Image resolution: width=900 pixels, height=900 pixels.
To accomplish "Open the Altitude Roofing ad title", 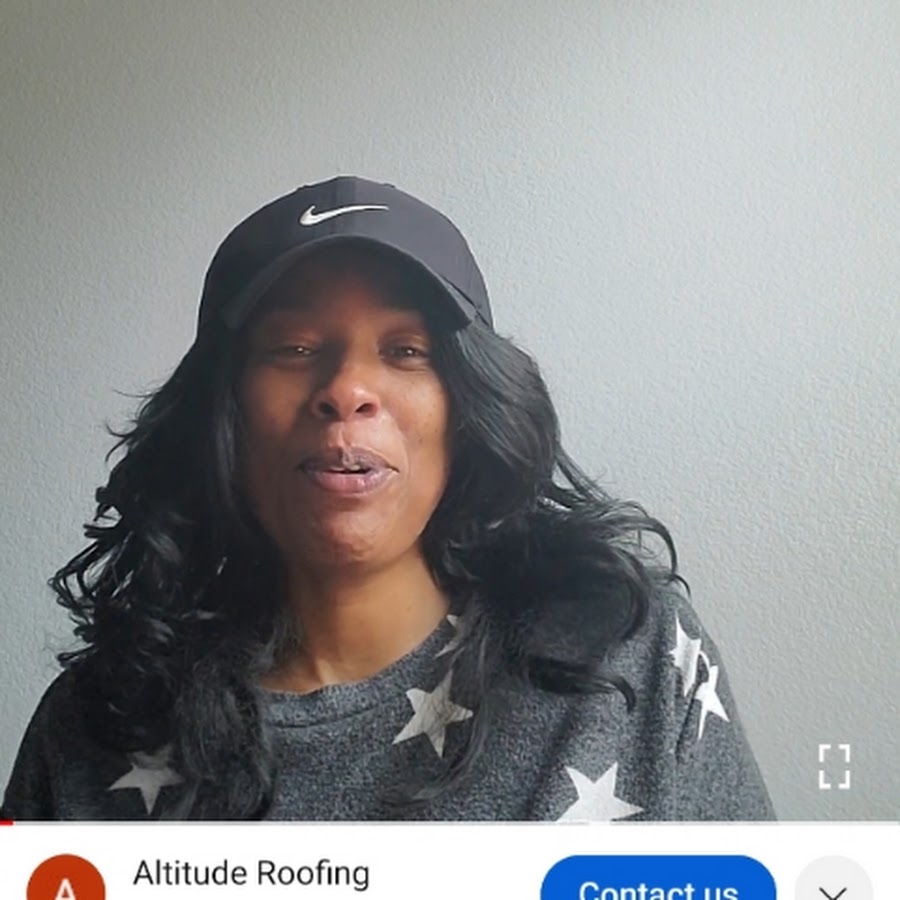I will click(251, 874).
